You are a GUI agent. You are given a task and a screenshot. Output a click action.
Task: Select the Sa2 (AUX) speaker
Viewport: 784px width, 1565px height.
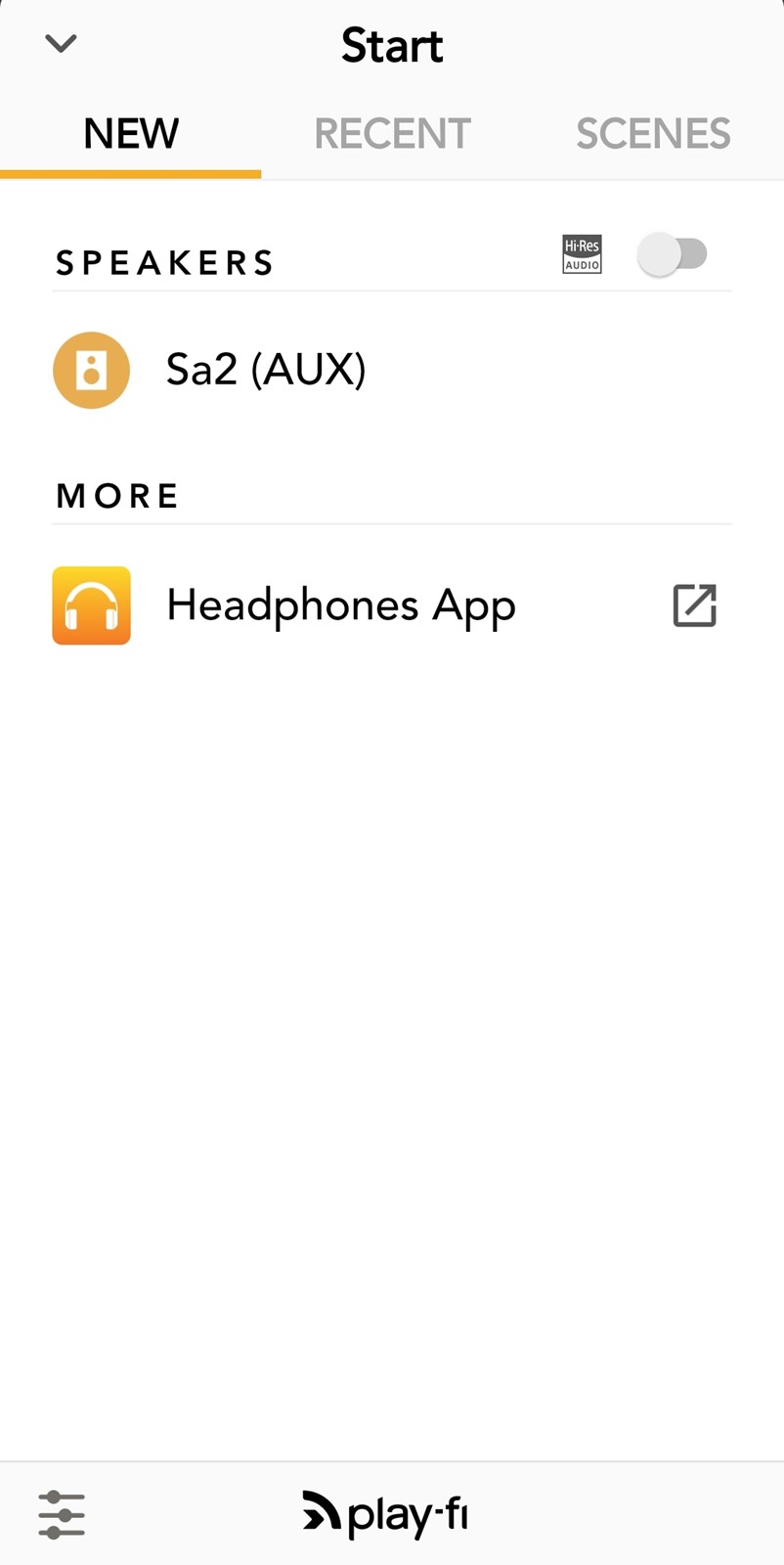point(391,370)
